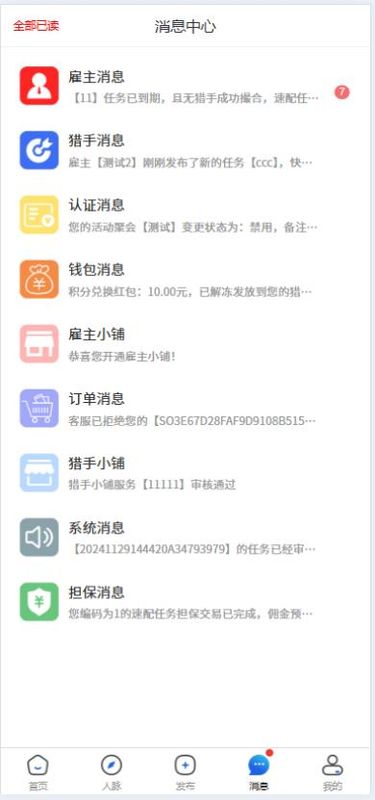
Task: Switch to the 首页 tab
Action: (x=38, y=772)
